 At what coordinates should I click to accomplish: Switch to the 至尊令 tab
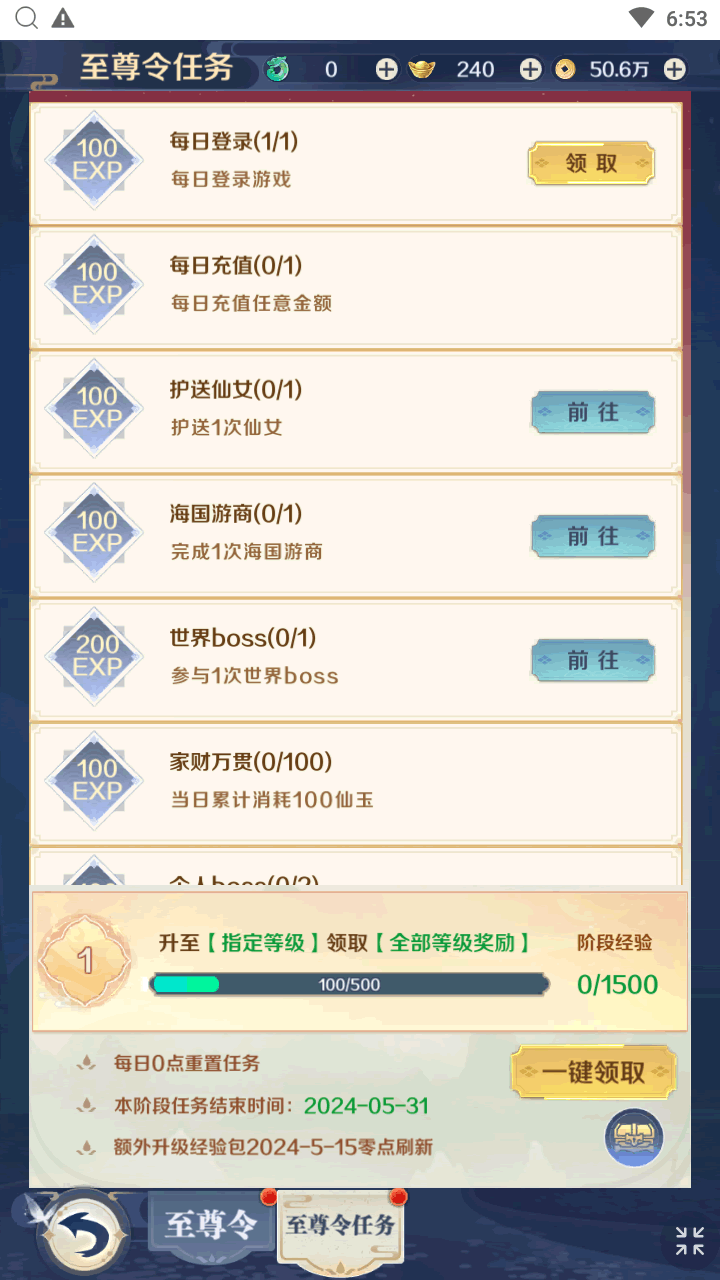click(x=211, y=1225)
